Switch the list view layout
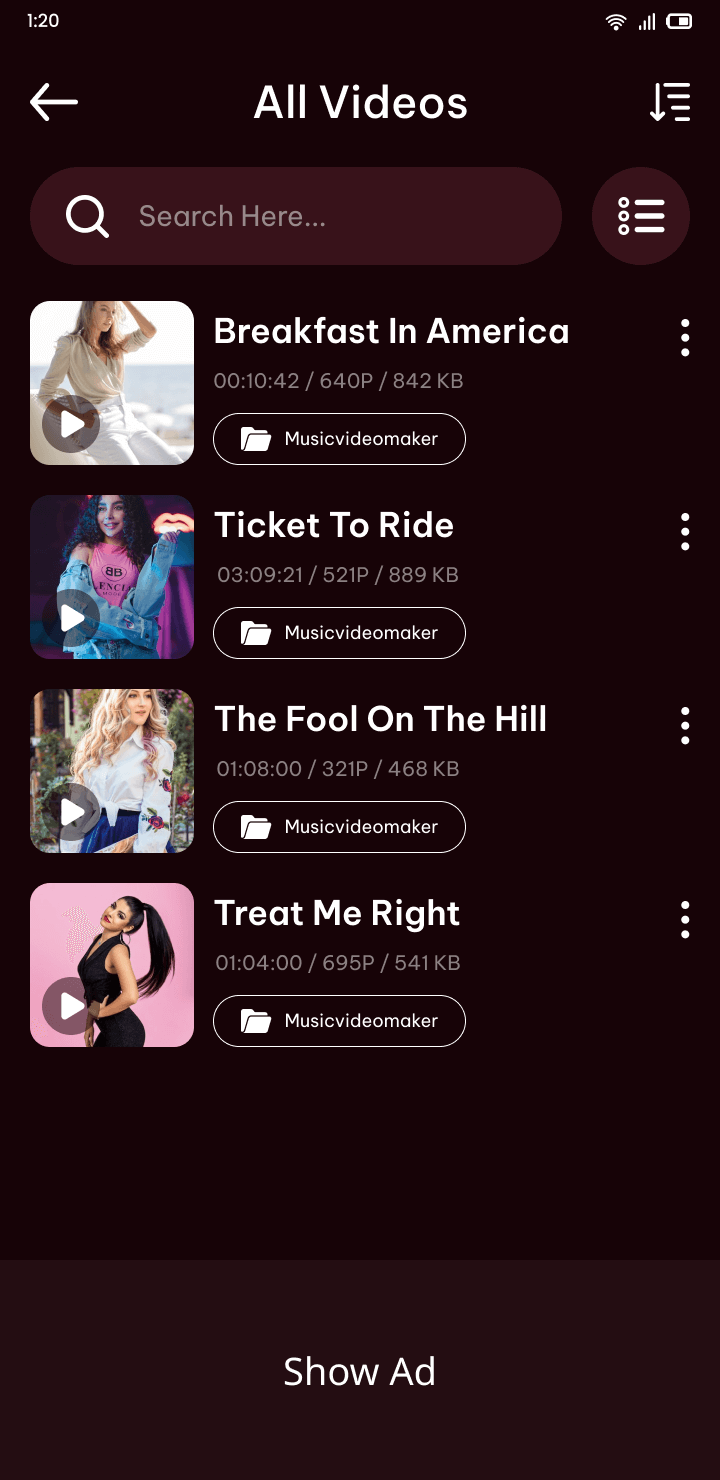This screenshot has height=1480, width=720. pyautogui.click(x=641, y=216)
